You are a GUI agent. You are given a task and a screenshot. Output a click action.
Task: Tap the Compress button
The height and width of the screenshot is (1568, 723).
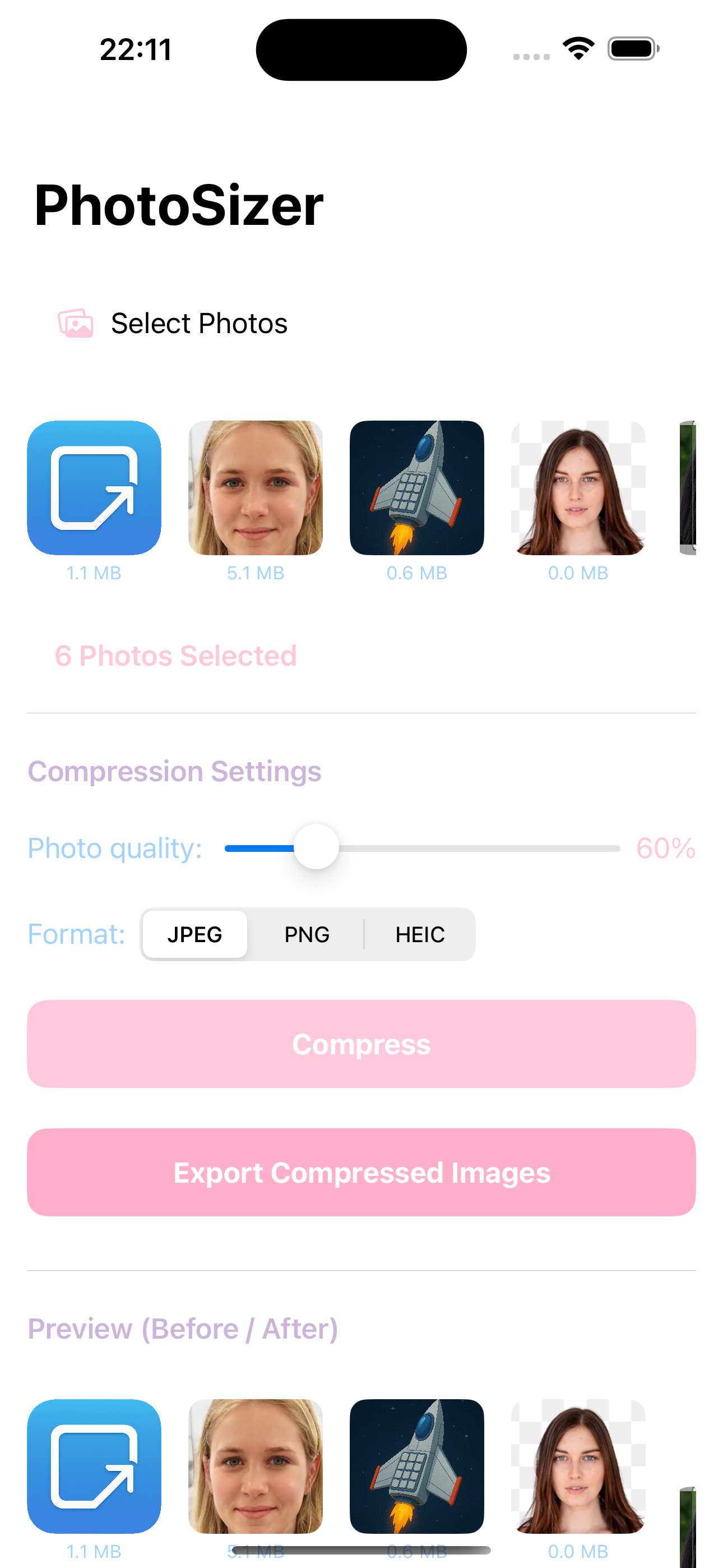(361, 1044)
